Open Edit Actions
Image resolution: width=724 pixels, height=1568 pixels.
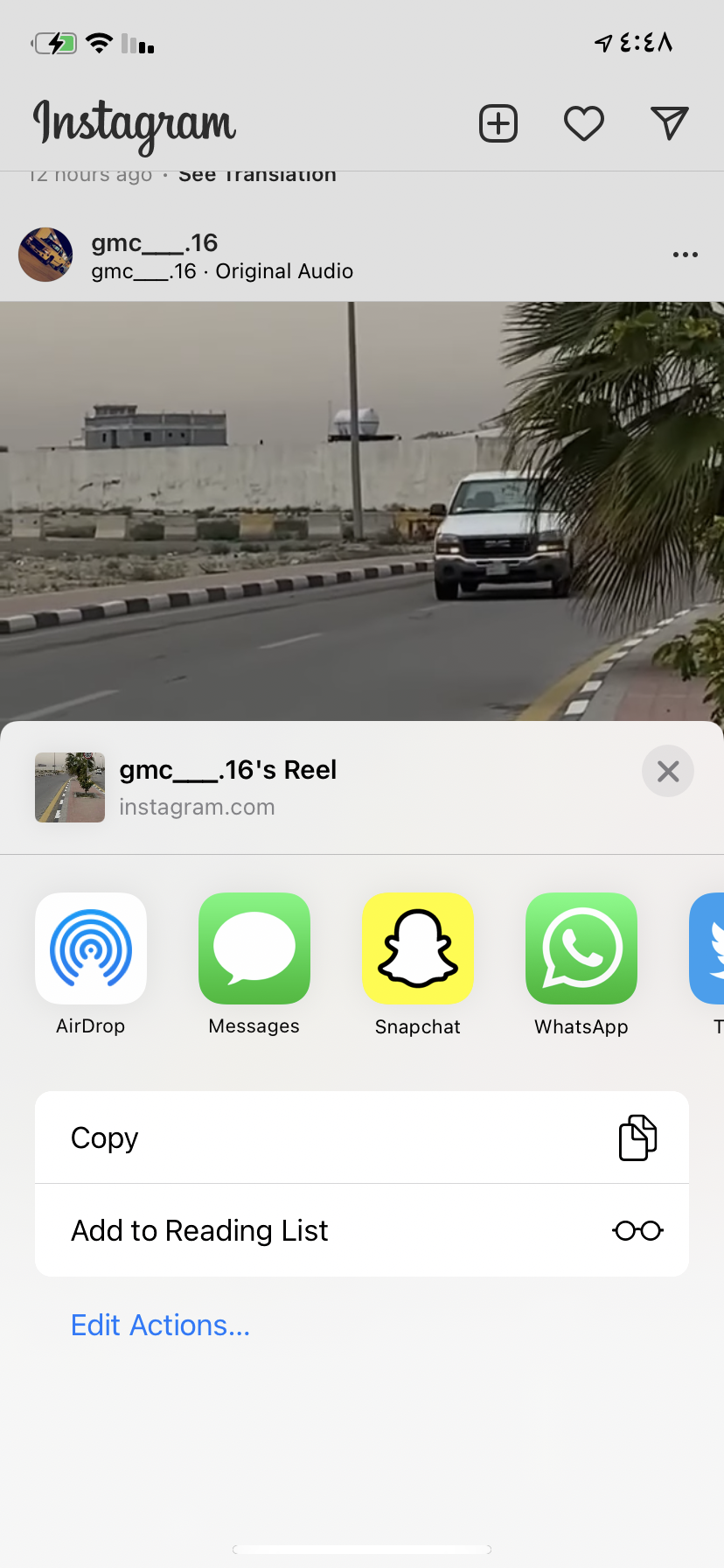pos(161,1325)
